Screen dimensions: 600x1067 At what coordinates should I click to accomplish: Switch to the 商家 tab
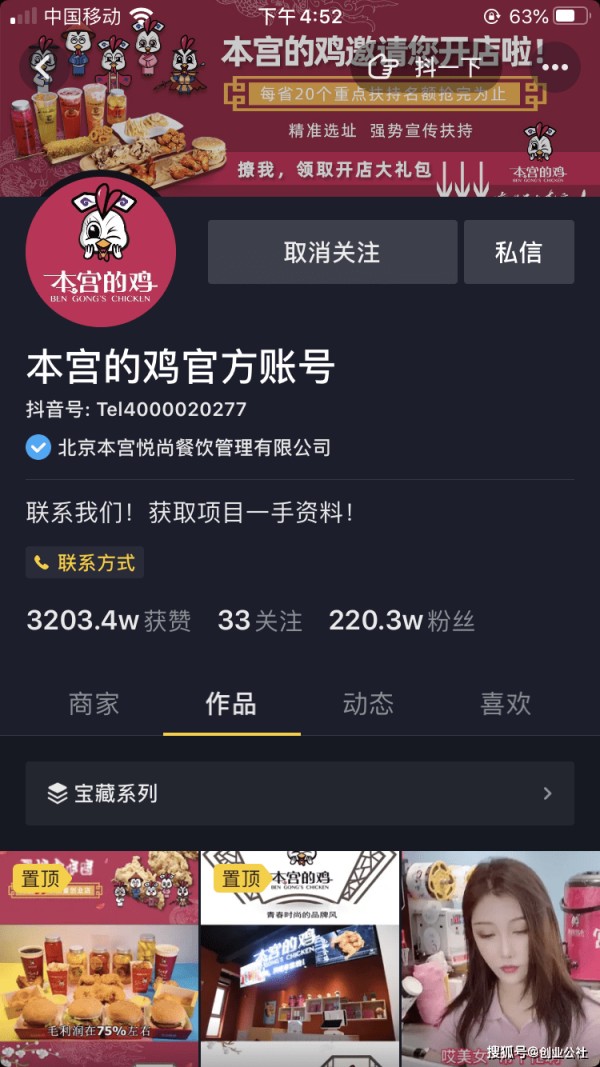coord(94,703)
